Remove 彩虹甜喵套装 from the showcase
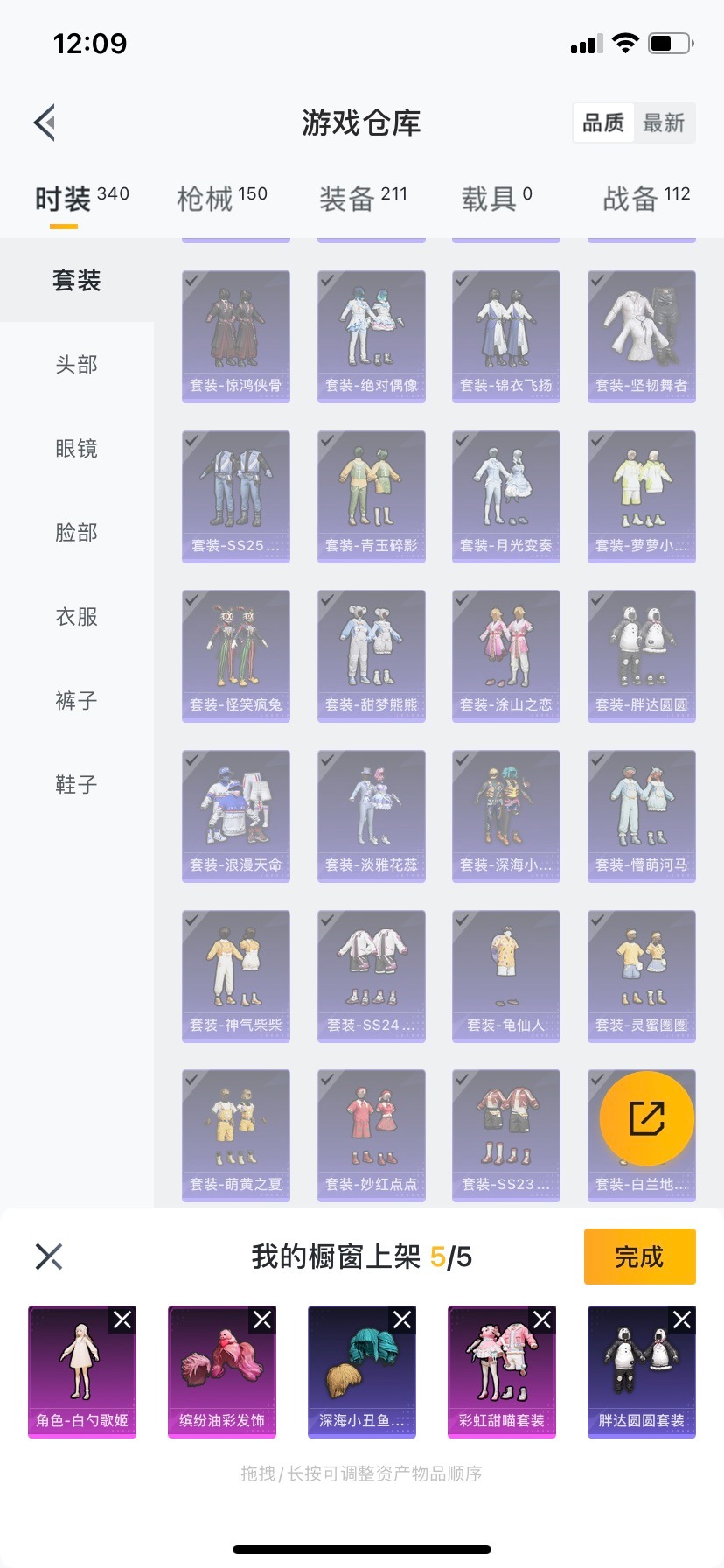The width and height of the screenshot is (724, 1568). pos(542,1319)
